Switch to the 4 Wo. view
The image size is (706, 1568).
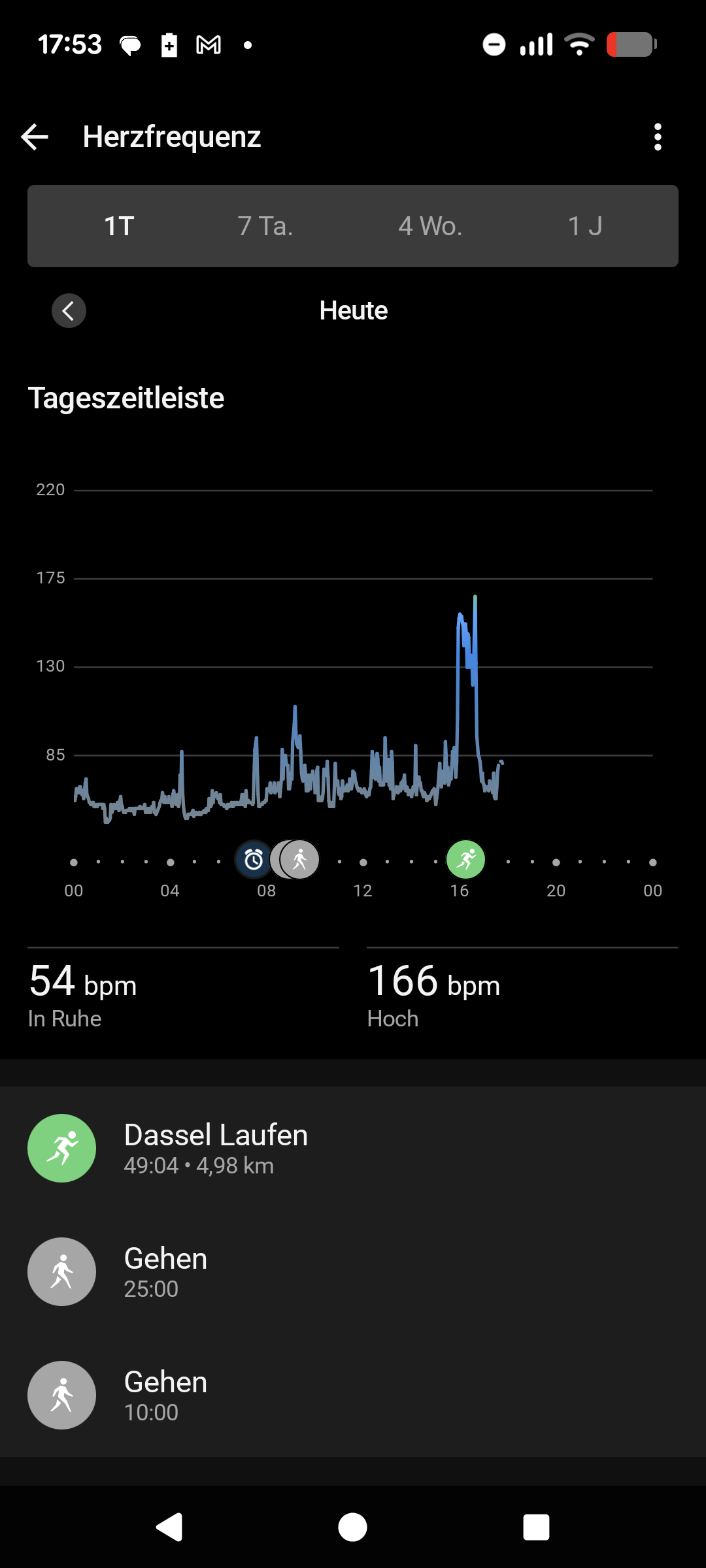[430, 226]
